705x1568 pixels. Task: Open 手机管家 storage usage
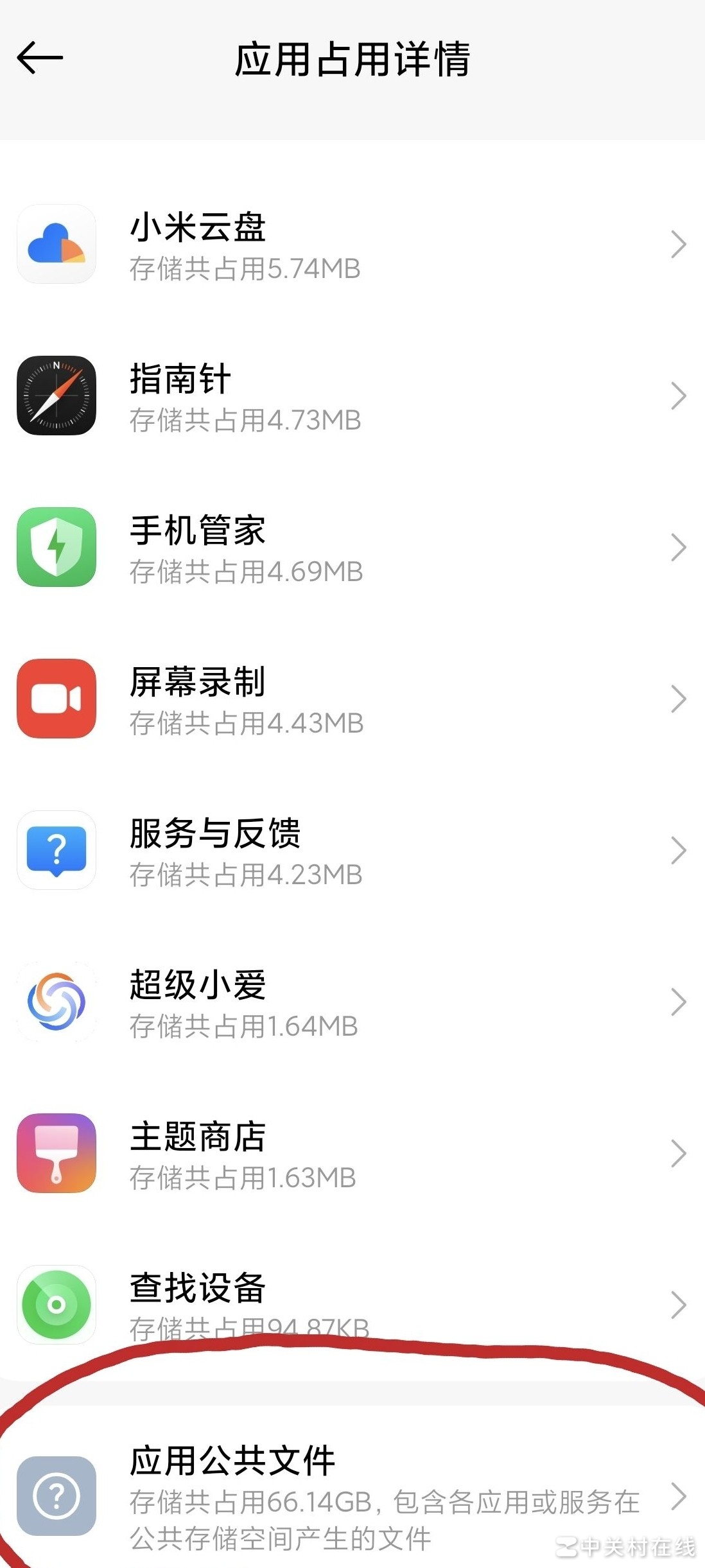point(352,548)
